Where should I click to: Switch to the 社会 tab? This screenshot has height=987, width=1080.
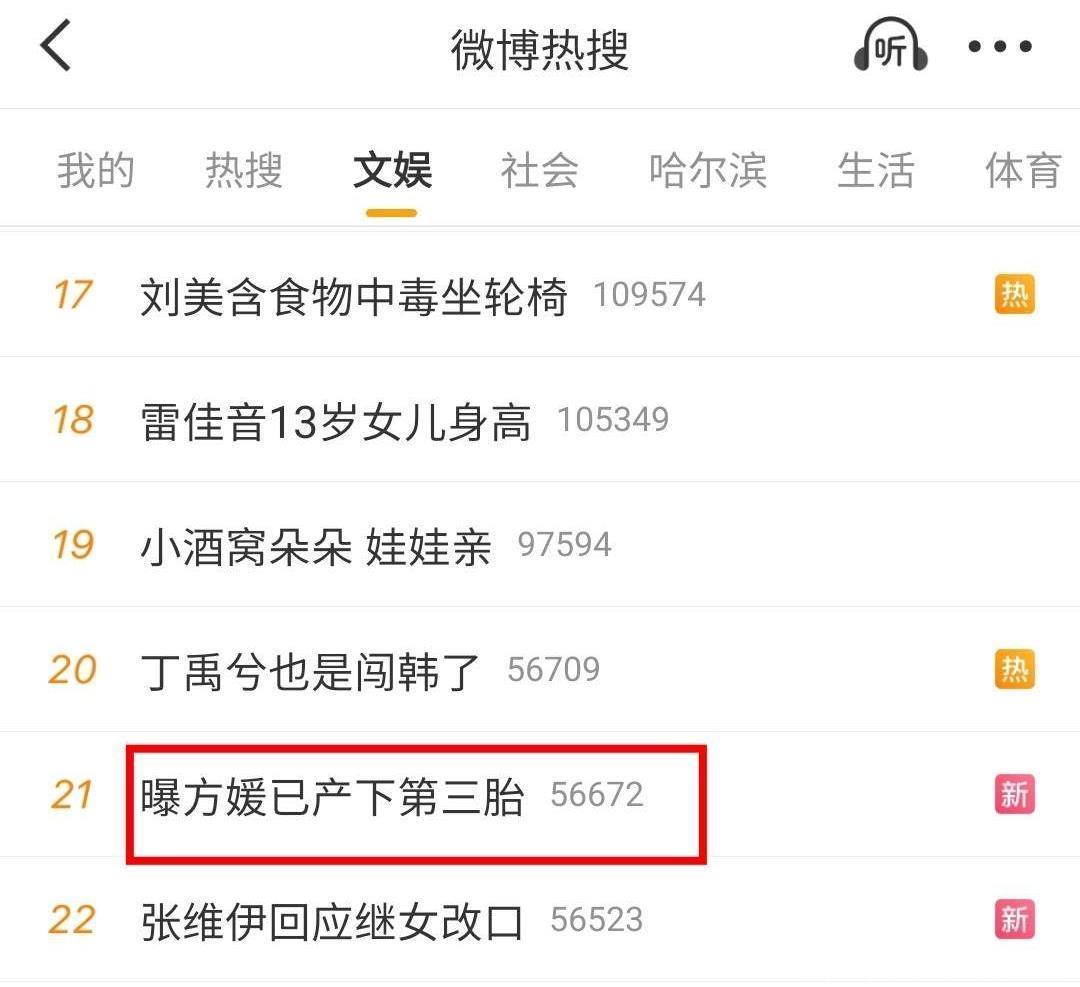coord(539,170)
